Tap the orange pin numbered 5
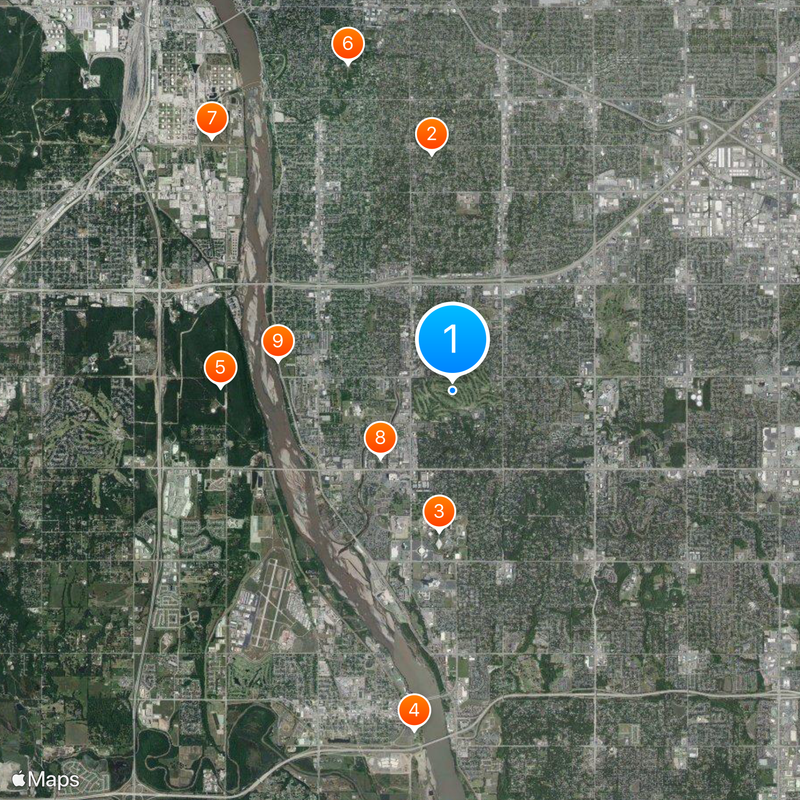The height and width of the screenshot is (800, 800). (x=220, y=367)
